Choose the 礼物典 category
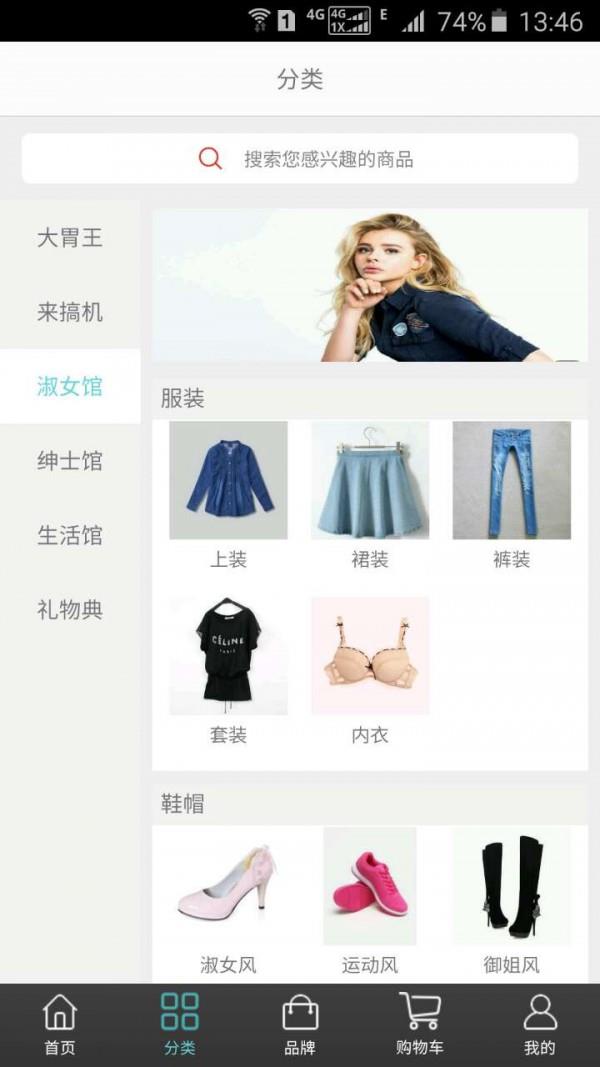This screenshot has width=600, height=1067. click(x=70, y=609)
